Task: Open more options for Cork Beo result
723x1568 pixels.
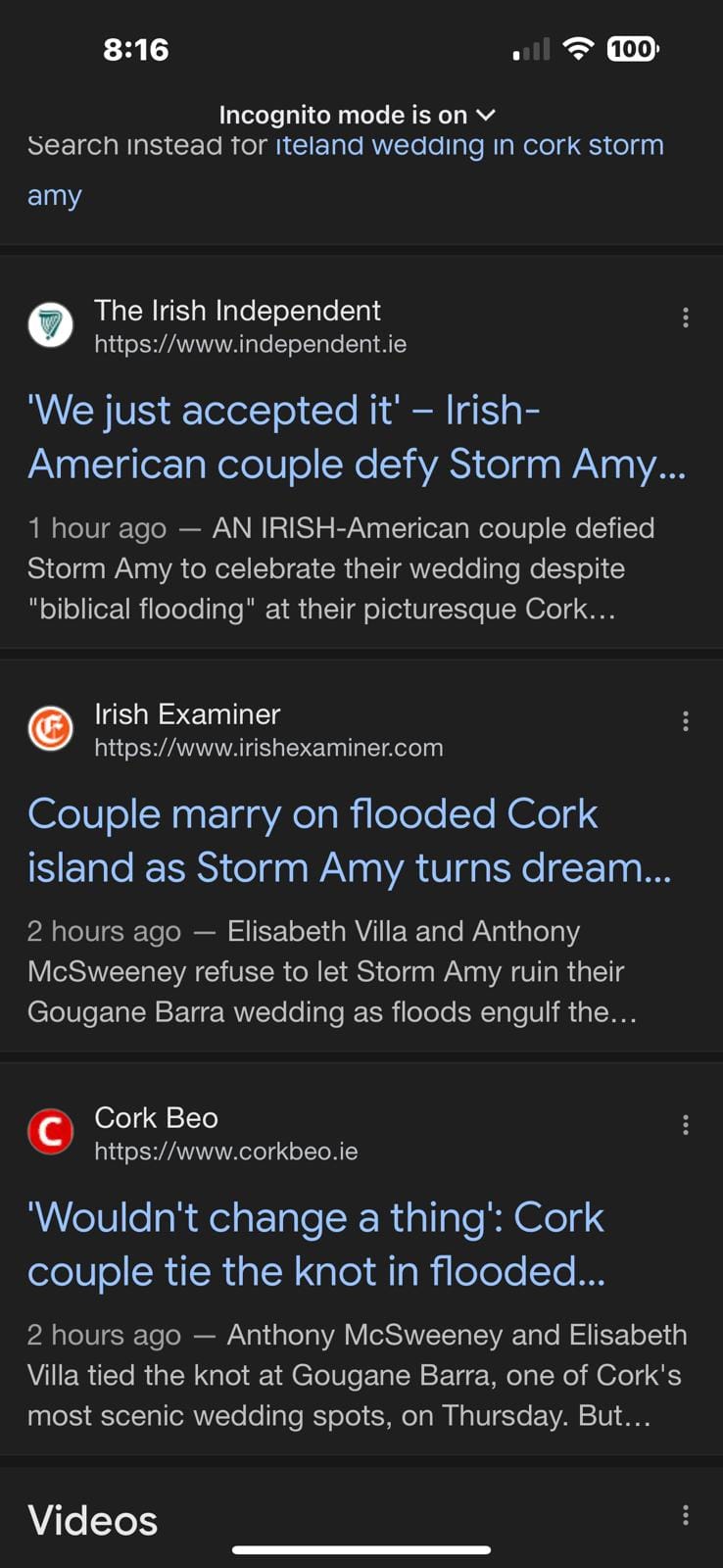Action: pyautogui.click(x=685, y=1125)
